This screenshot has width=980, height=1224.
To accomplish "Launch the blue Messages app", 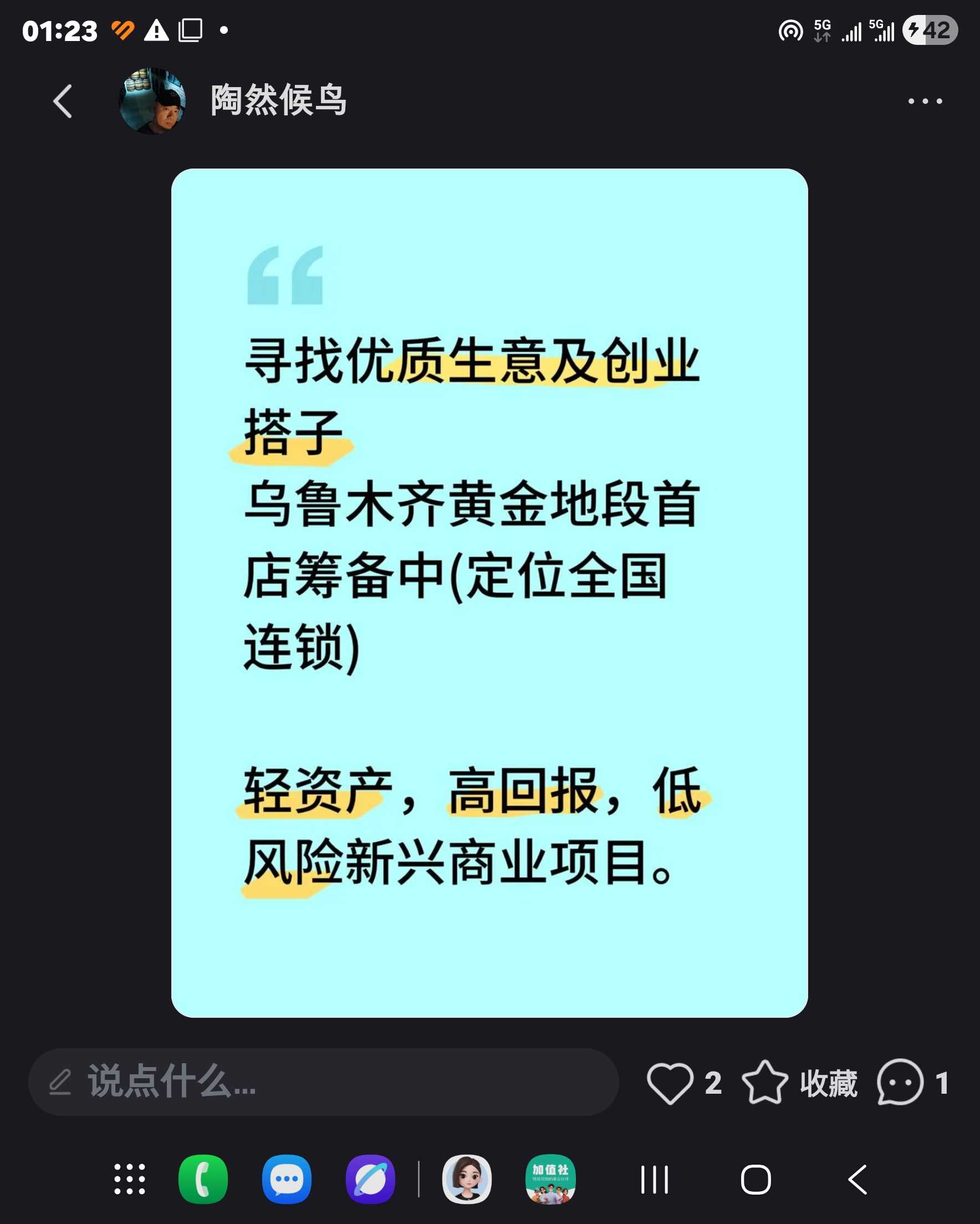I will coord(287,1179).
